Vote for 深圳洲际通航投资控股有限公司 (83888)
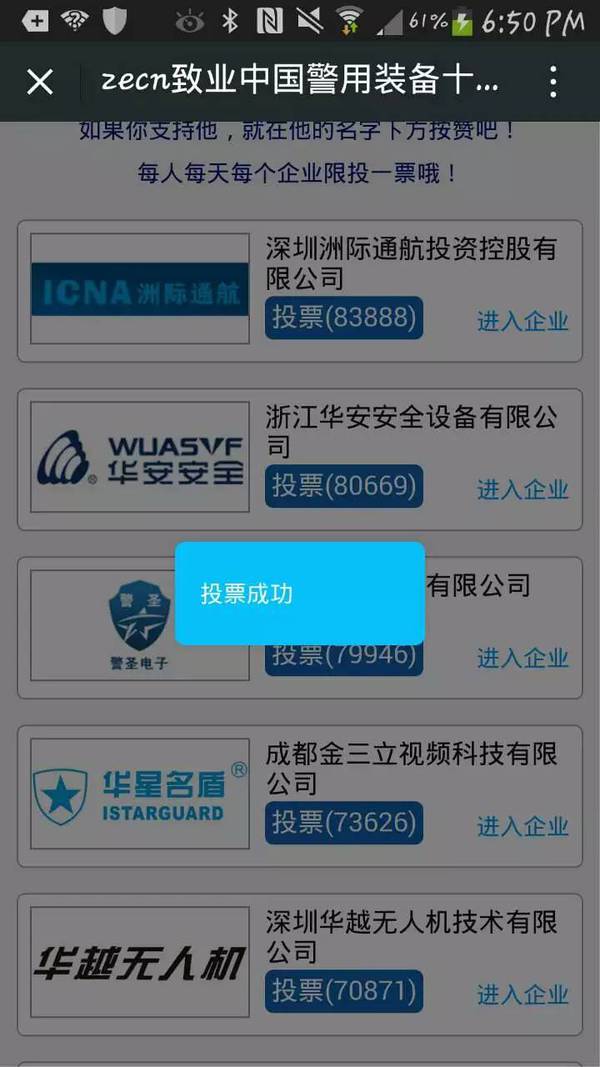The width and height of the screenshot is (600, 1067). (x=344, y=318)
